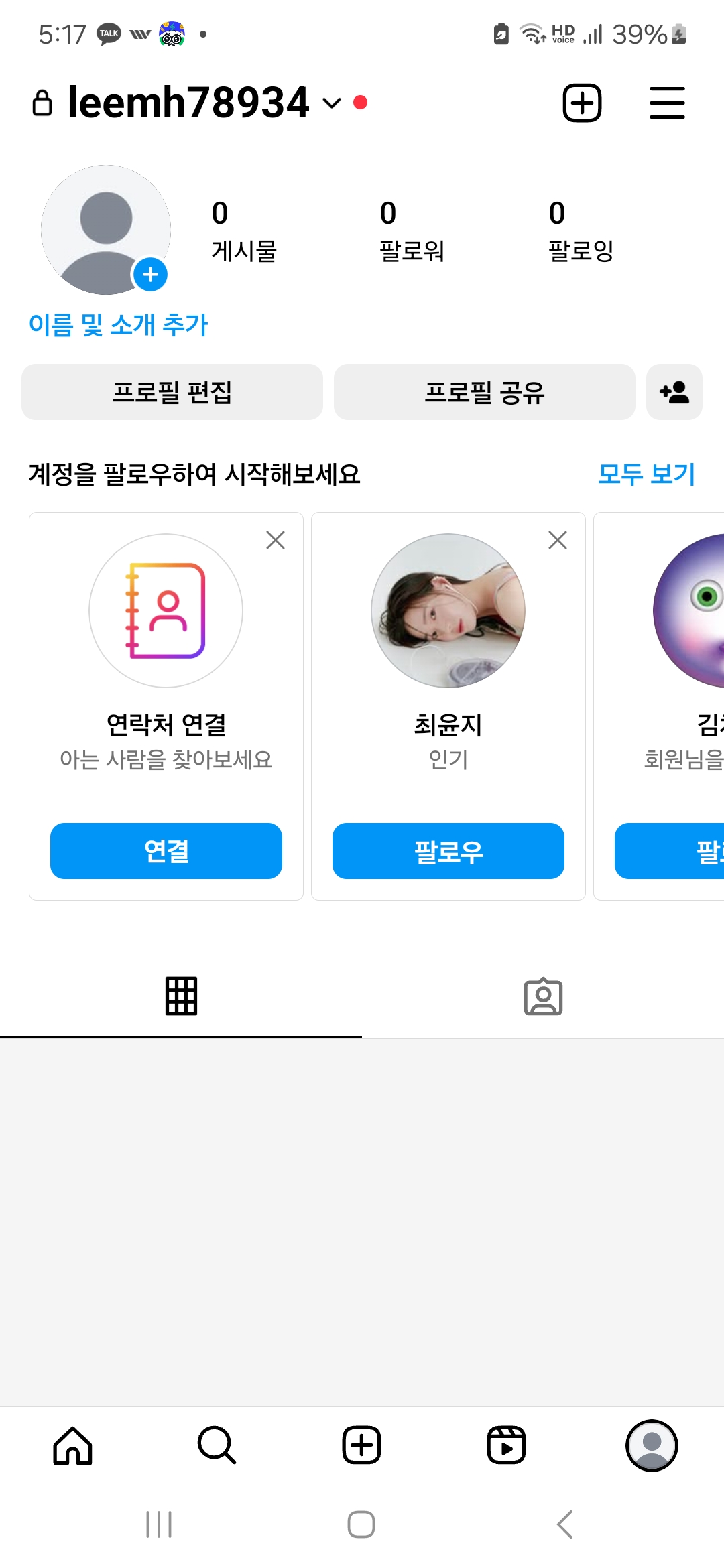Image resolution: width=724 pixels, height=1568 pixels.
Task: Open the search tab in bottom bar
Action: point(217,1445)
